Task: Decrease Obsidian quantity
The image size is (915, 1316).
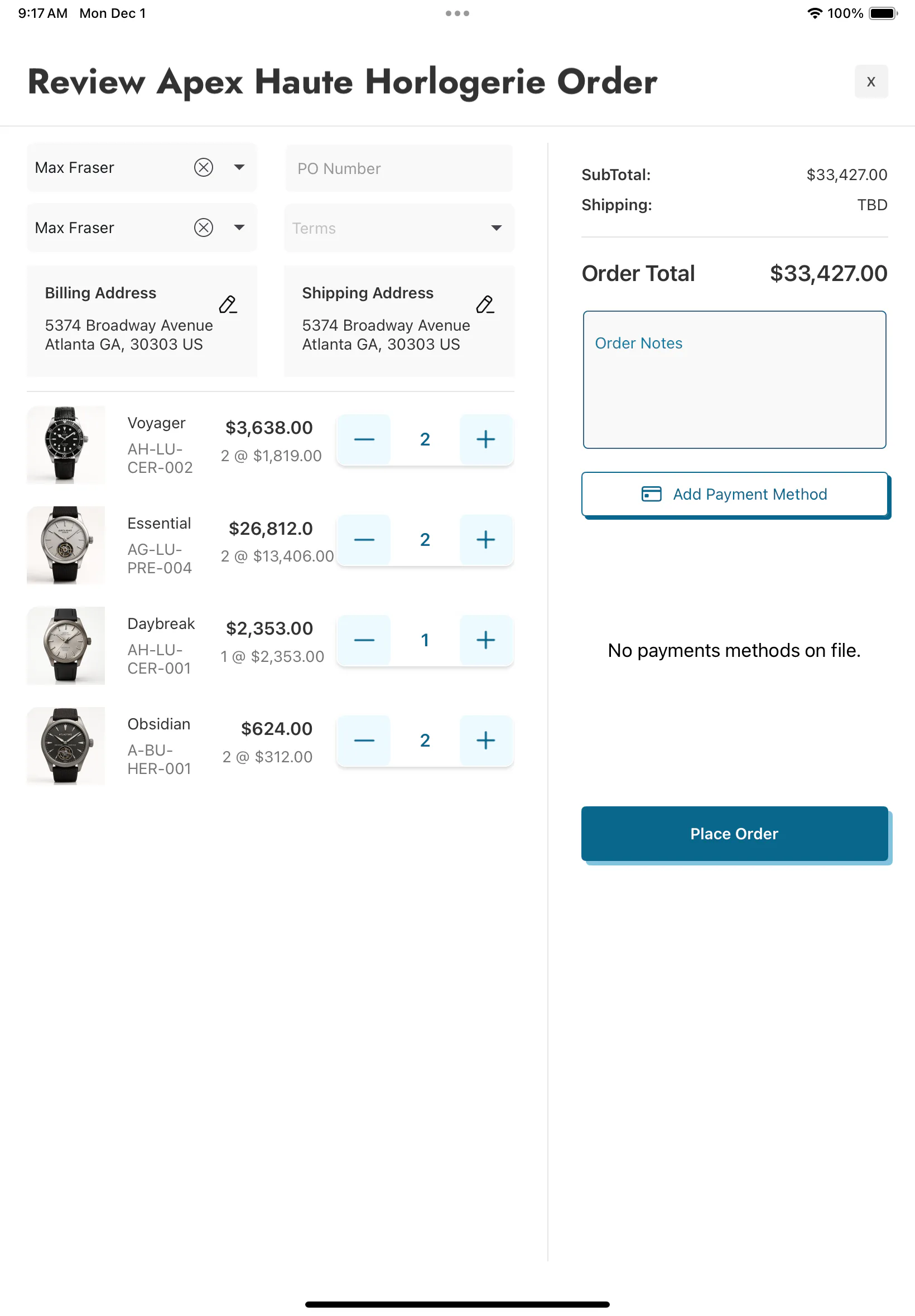Action: (364, 740)
